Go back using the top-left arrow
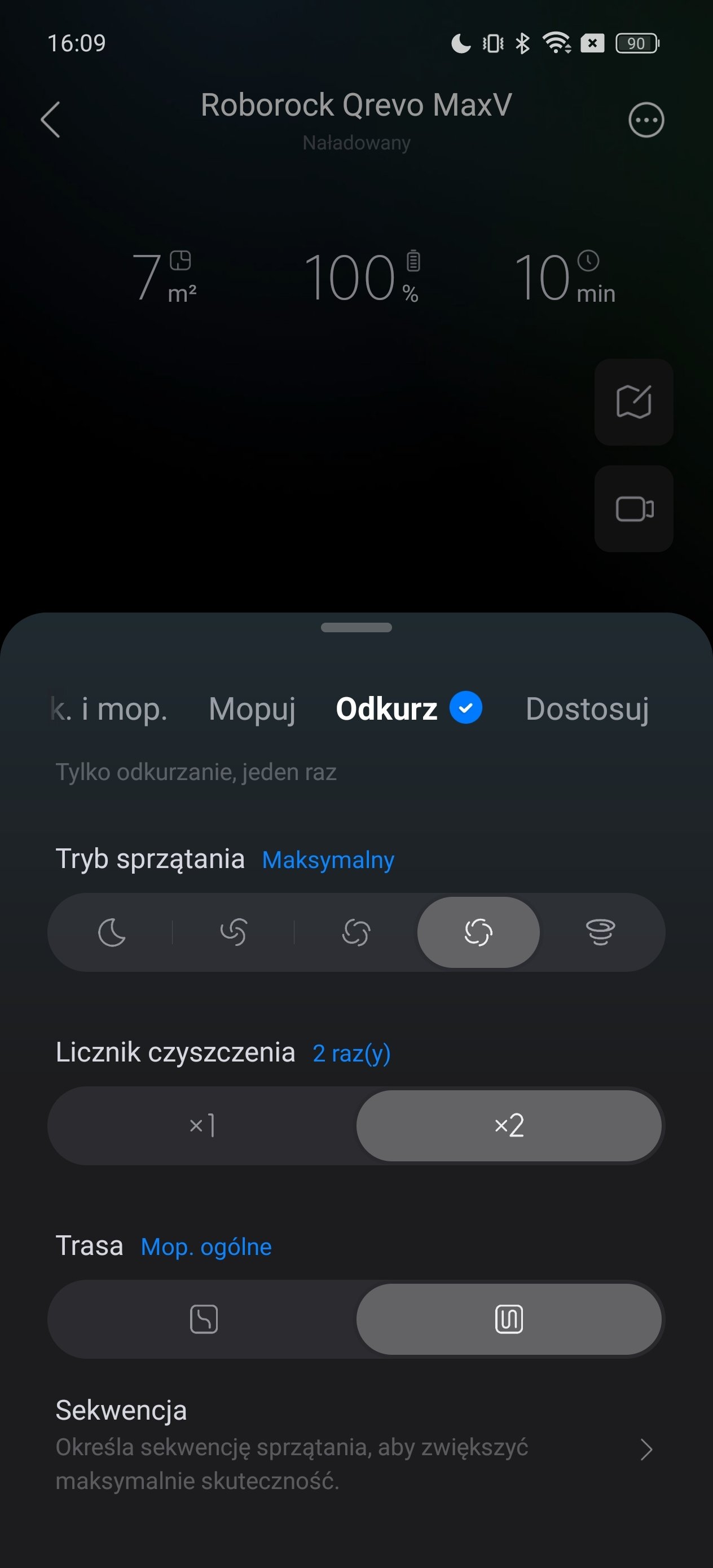 point(51,120)
